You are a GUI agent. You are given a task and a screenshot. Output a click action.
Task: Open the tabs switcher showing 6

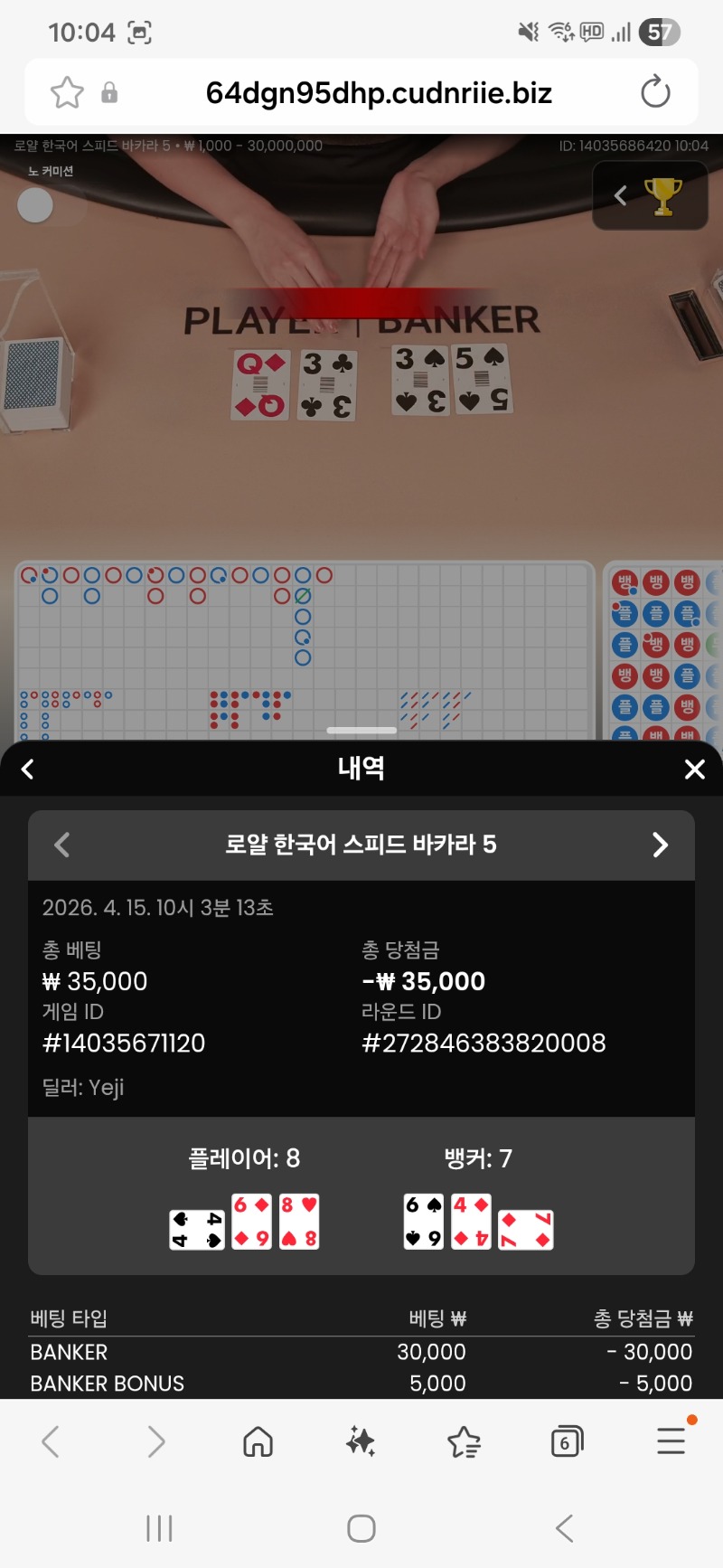click(567, 1441)
